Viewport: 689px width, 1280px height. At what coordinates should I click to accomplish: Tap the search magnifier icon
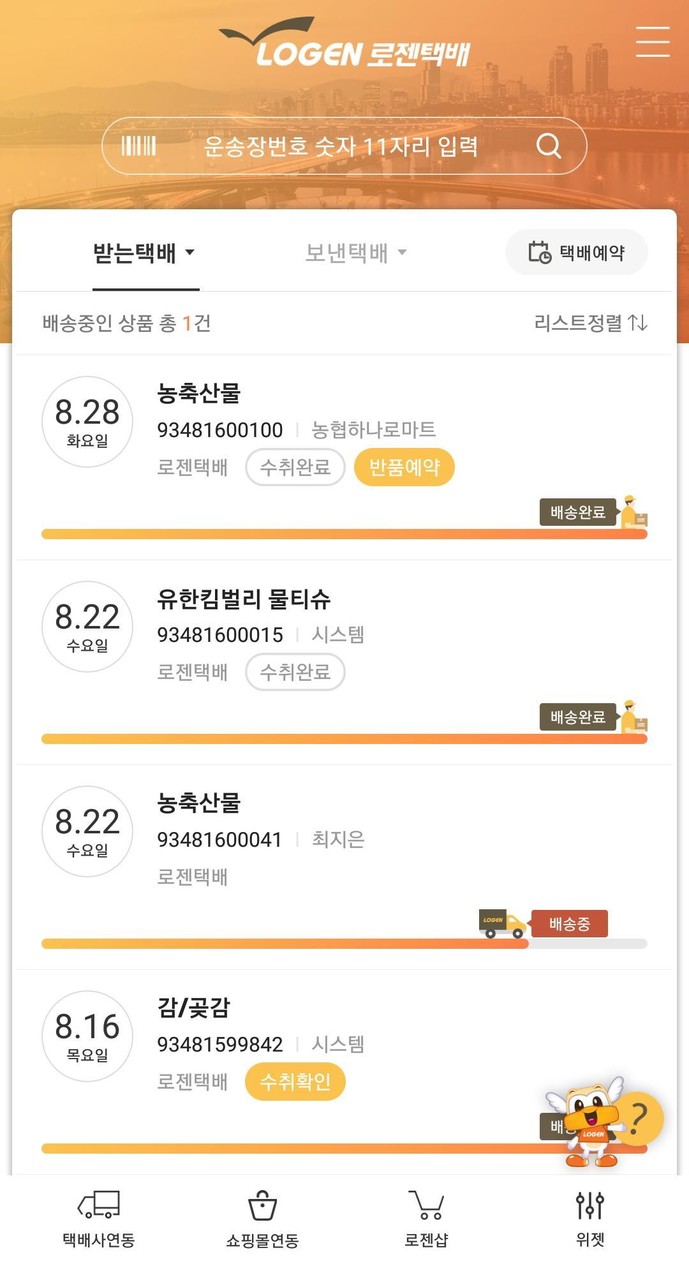pyautogui.click(x=549, y=147)
